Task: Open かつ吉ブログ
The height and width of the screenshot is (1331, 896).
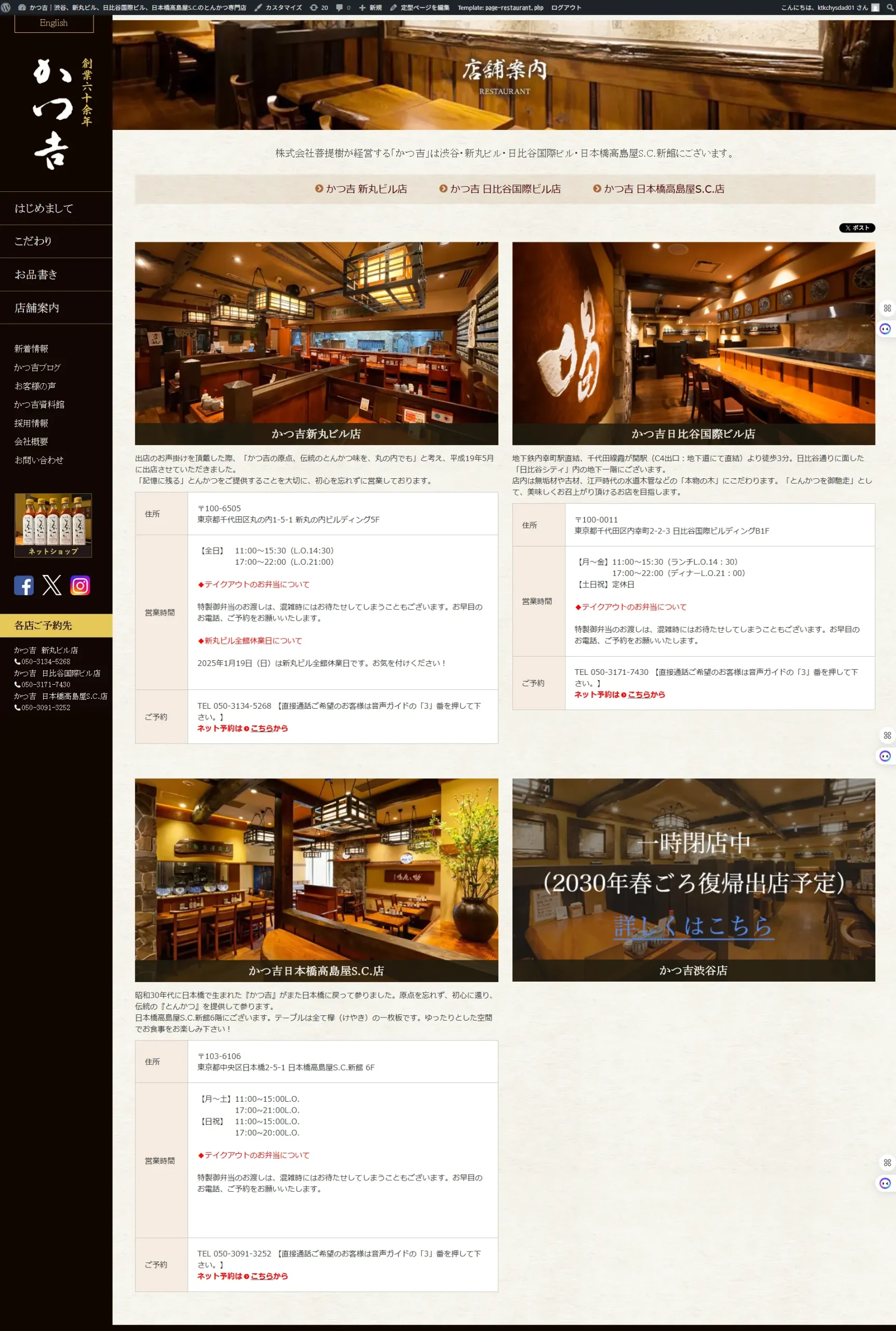Action: point(37,368)
